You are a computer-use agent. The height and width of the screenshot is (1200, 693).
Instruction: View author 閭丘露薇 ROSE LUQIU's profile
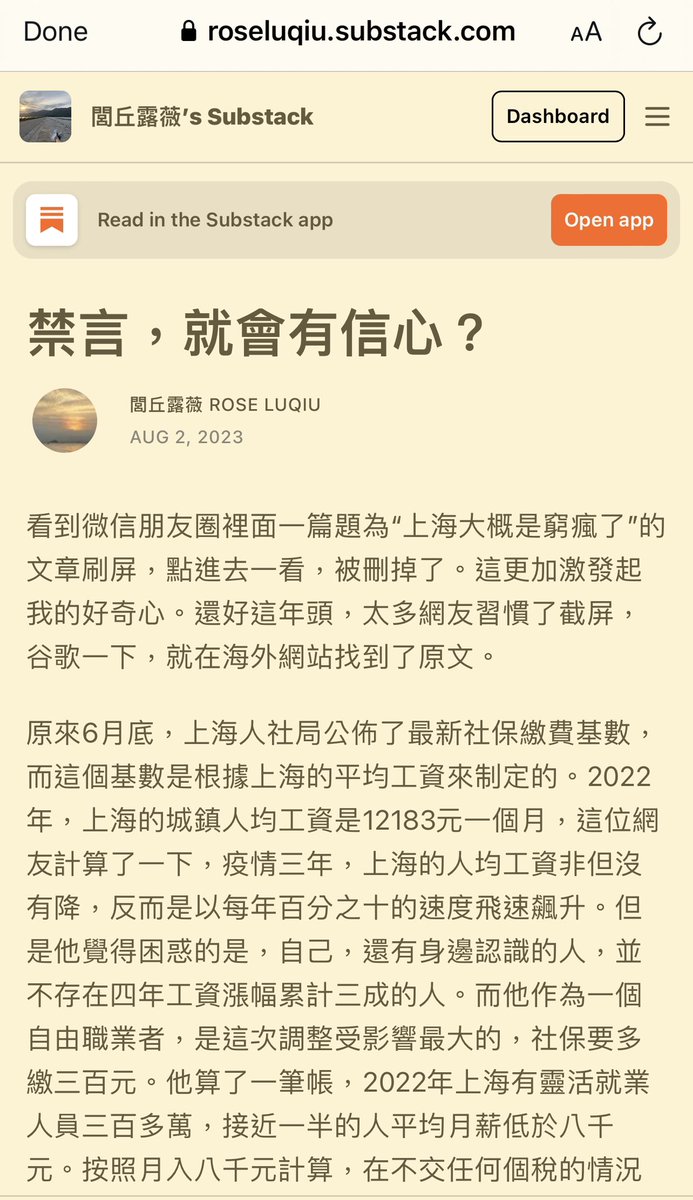coord(224,405)
